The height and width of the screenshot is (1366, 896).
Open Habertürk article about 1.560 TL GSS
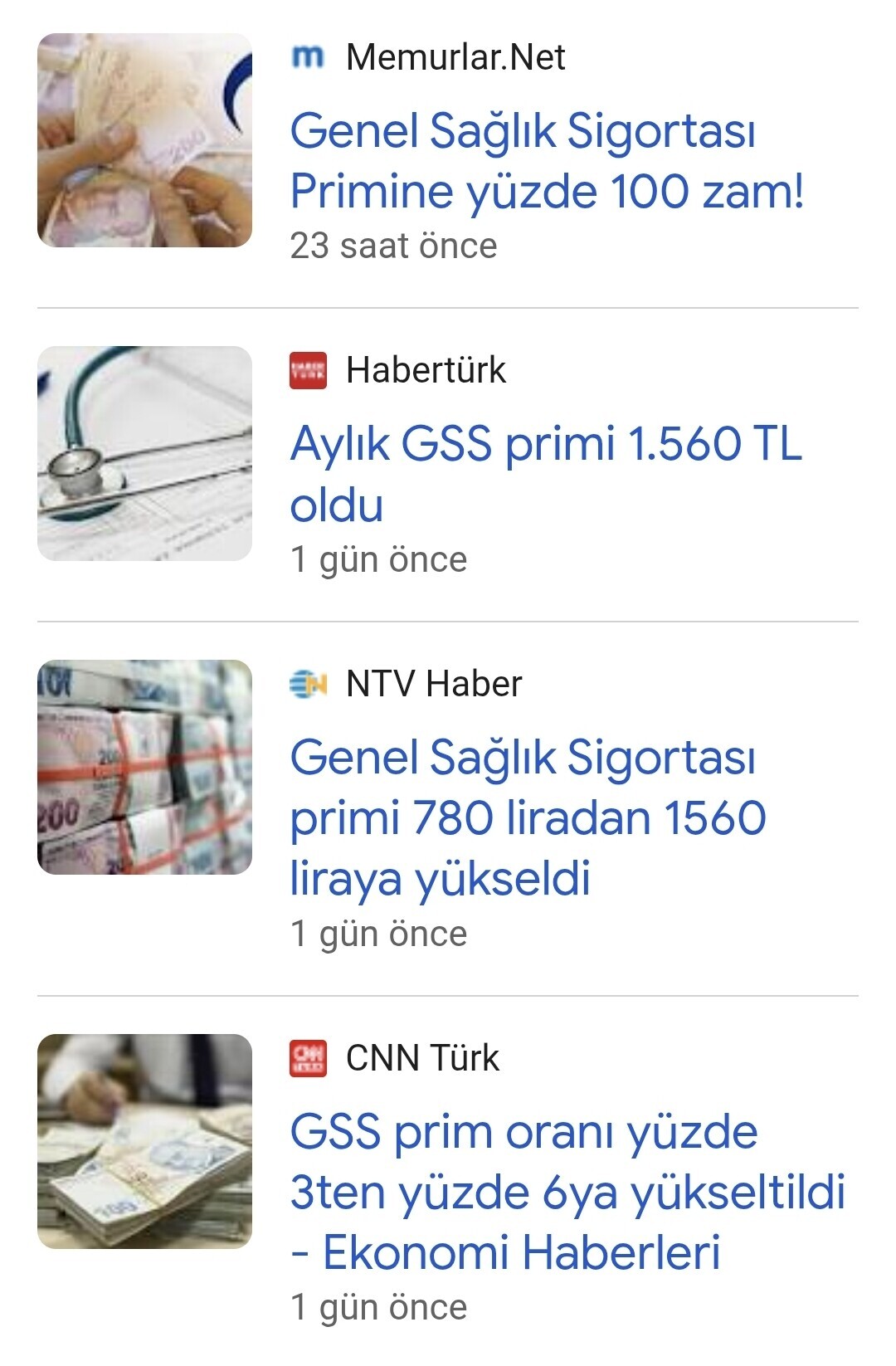(544, 473)
